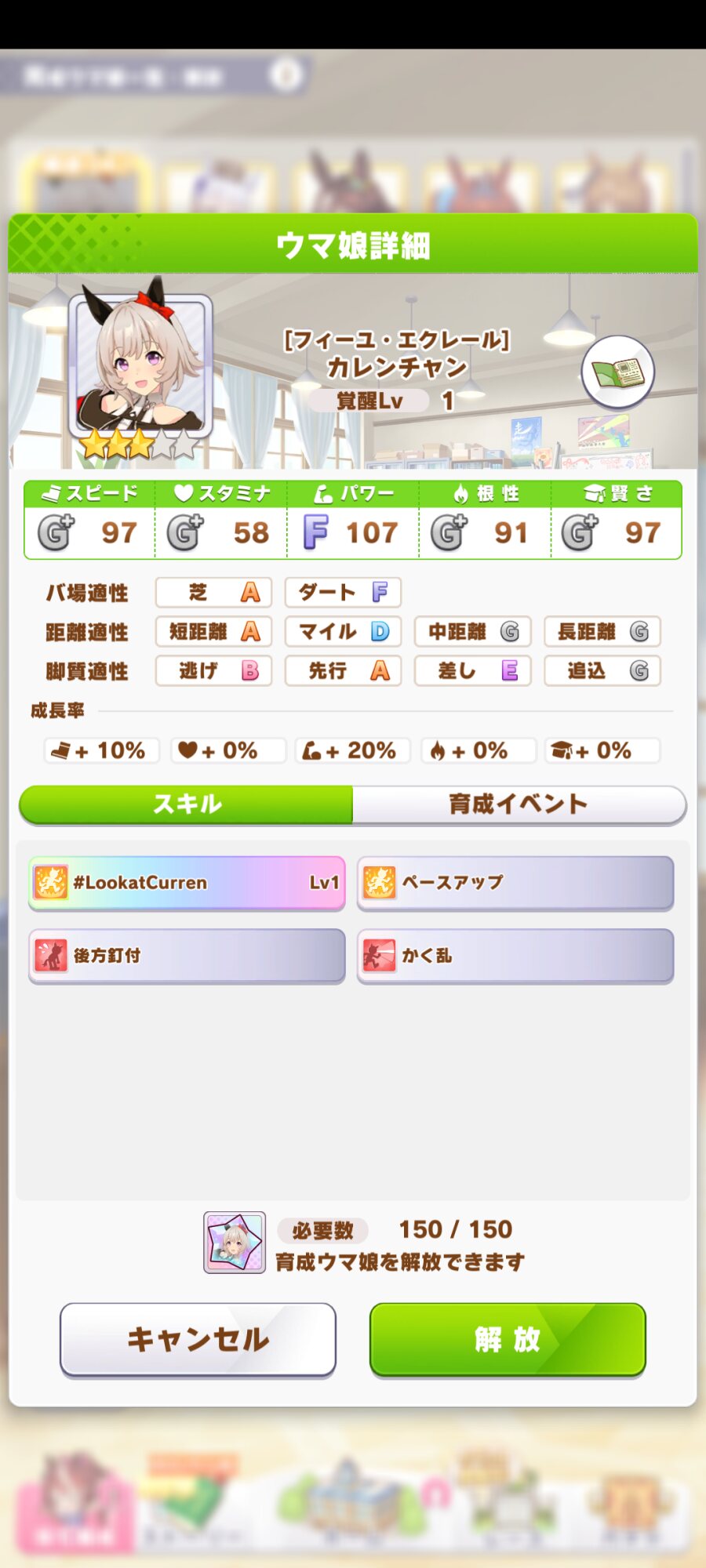Open the 後方釘付 skill entry
Image resolution: width=706 pixels, height=1568 pixels.
(x=187, y=956)
